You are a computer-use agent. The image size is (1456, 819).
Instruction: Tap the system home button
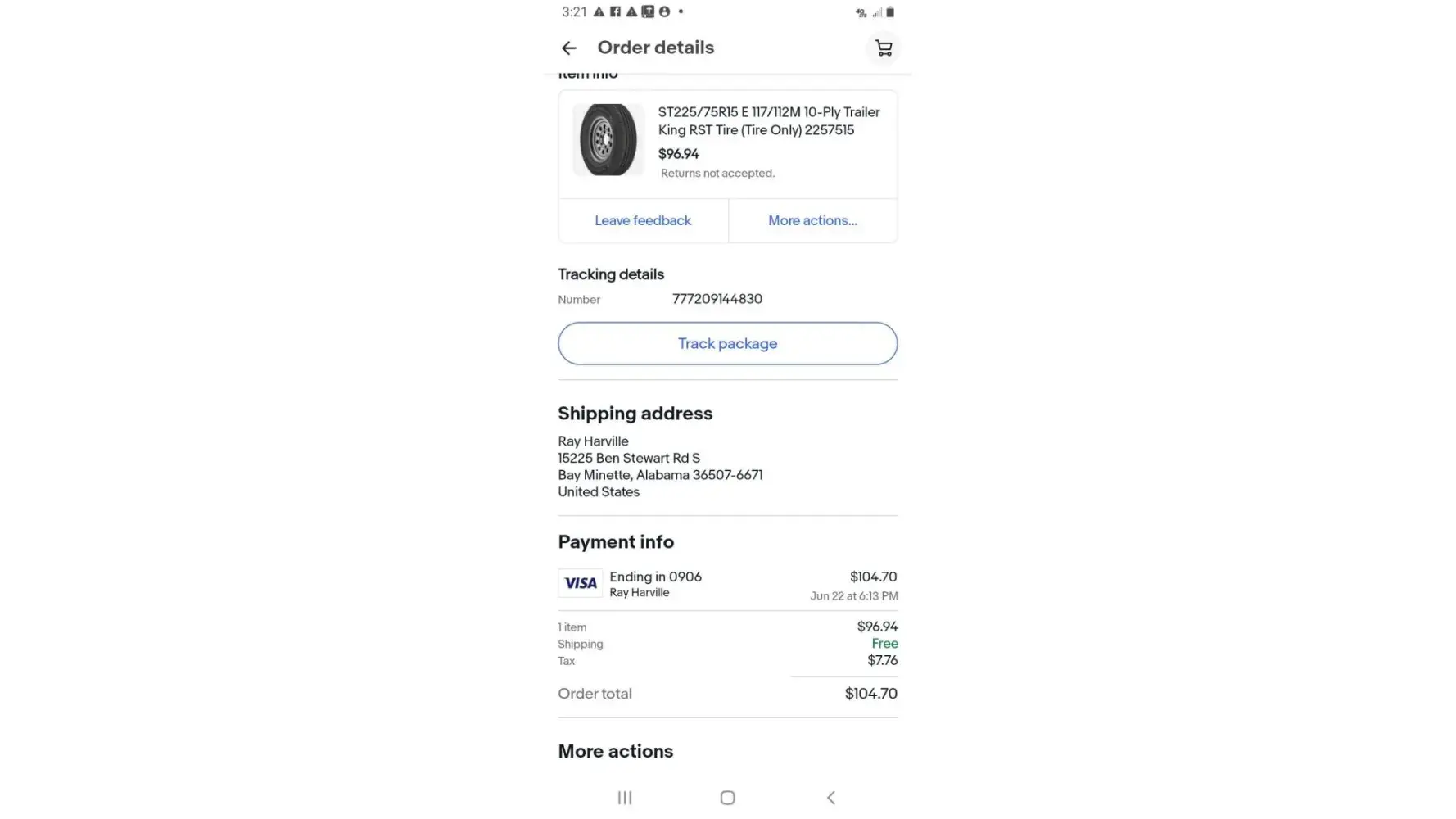pyautogui.click(x=727, y=798)
